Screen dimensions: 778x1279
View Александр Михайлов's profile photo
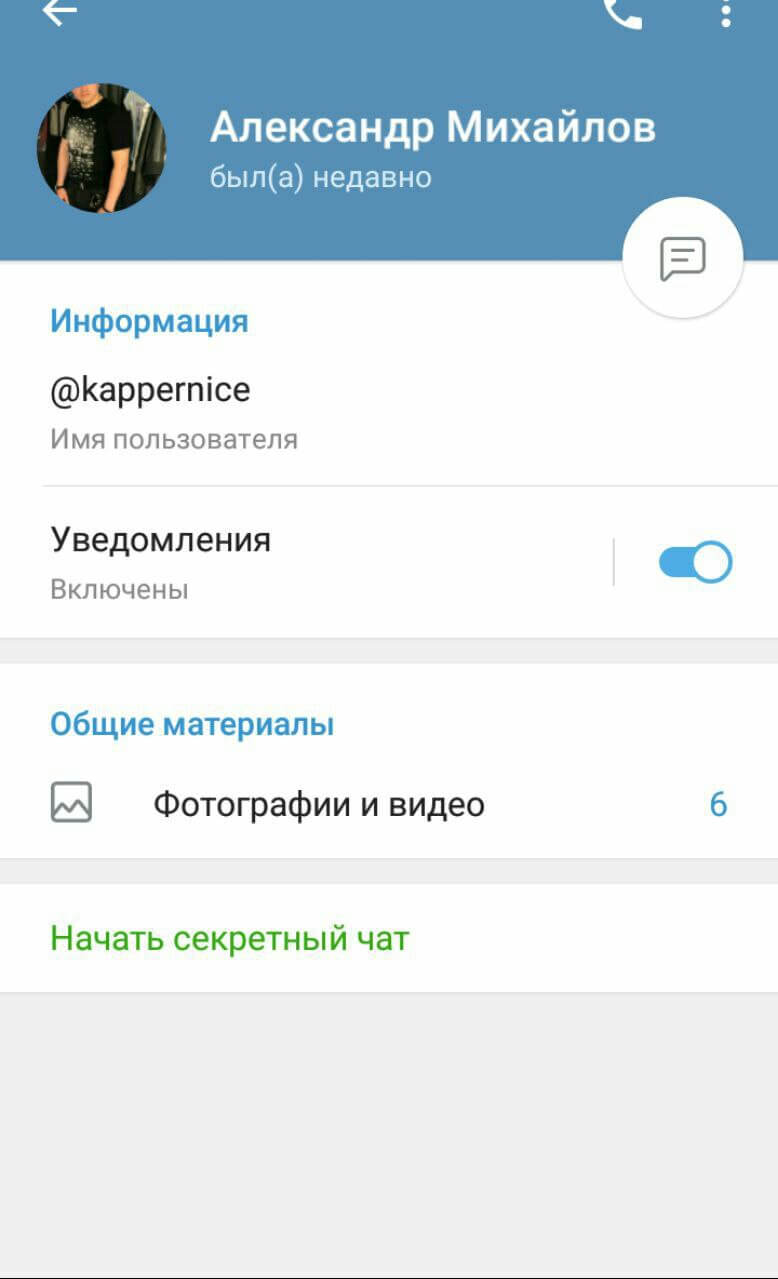101,148
